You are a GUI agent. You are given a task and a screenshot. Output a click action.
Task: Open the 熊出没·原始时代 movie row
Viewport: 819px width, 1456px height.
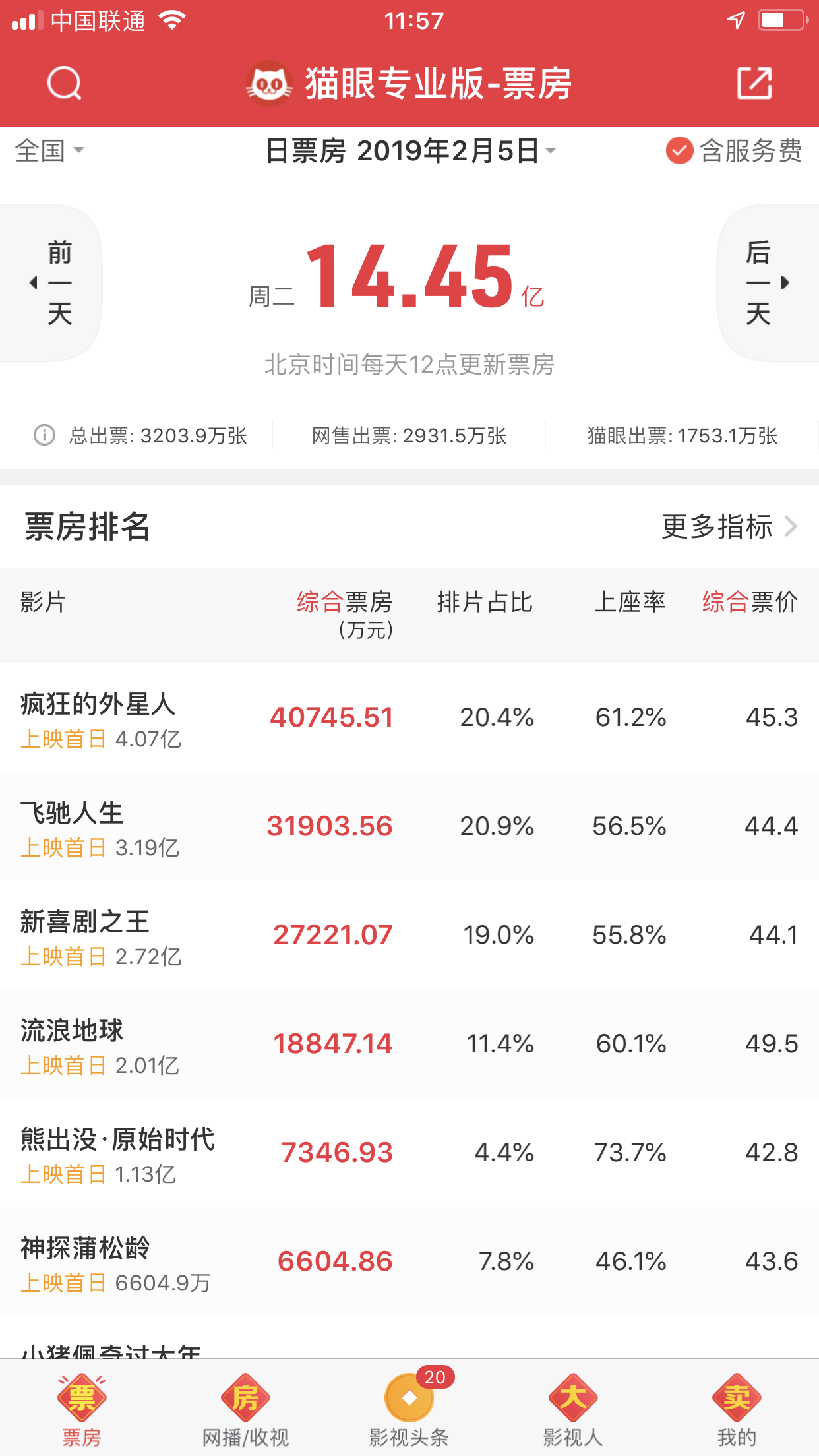409,1153
